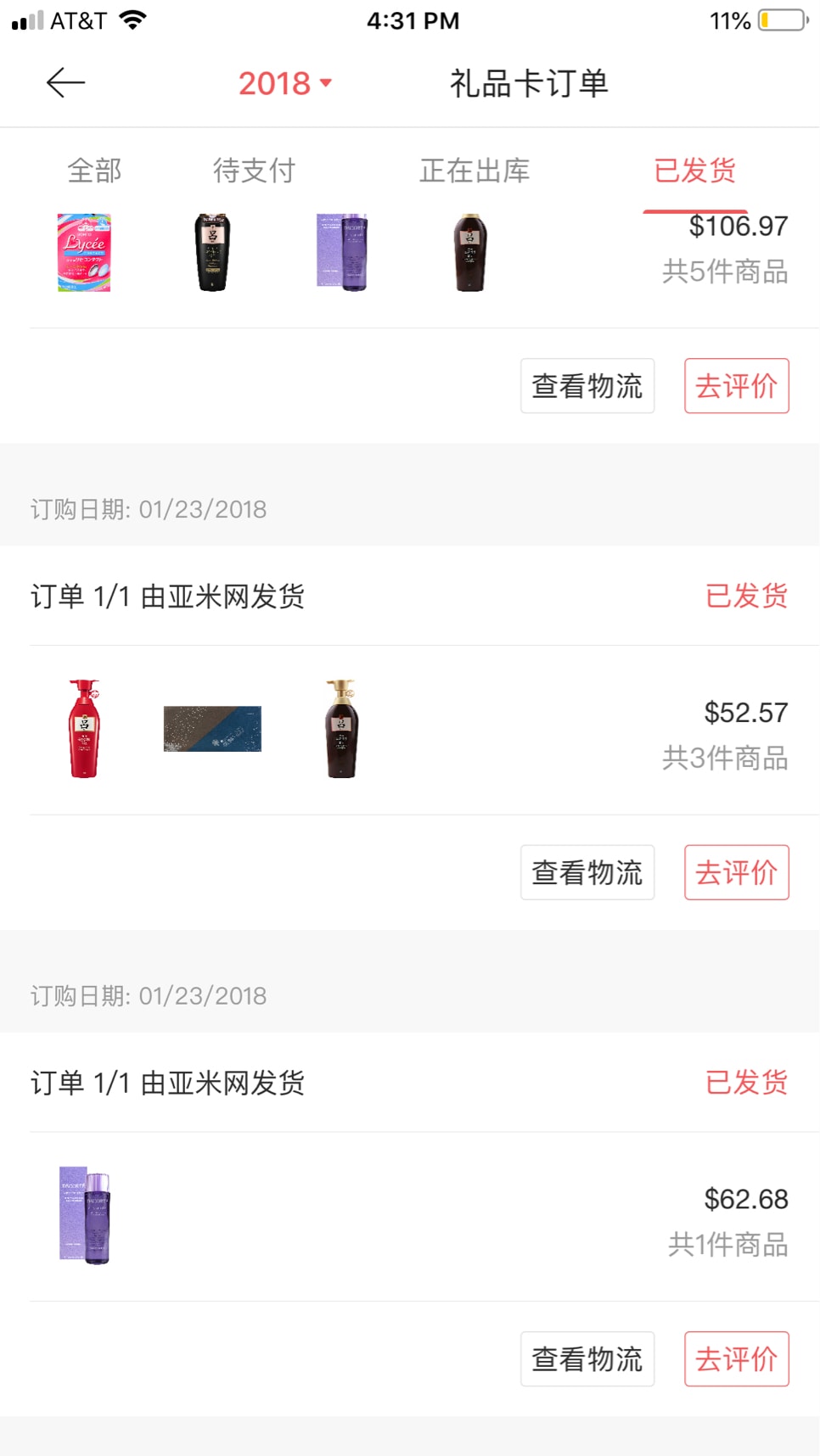Screen dimensions: 820x1456
Task: Switch to the 正在出库 tab
Action: pos(475,171)
